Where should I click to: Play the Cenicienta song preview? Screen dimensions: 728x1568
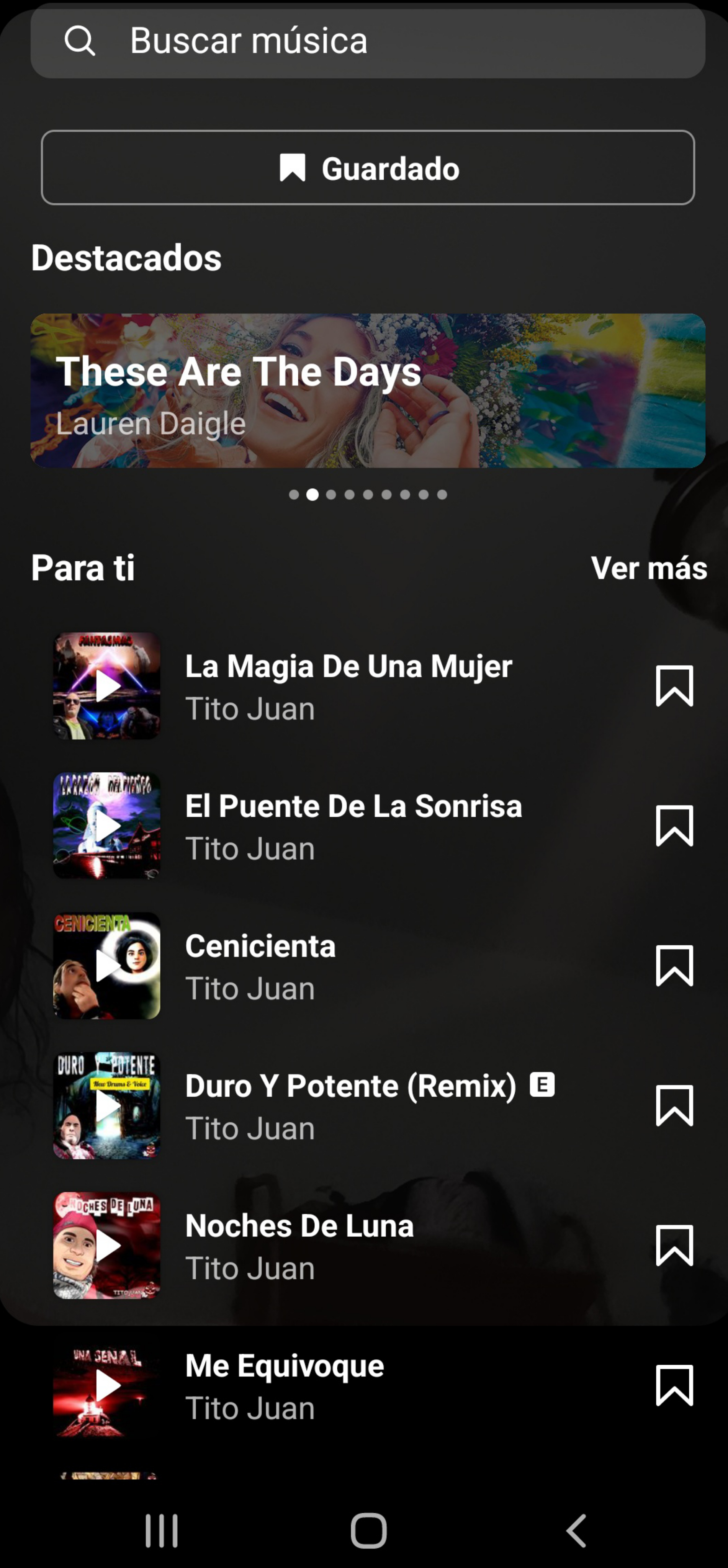107,965
